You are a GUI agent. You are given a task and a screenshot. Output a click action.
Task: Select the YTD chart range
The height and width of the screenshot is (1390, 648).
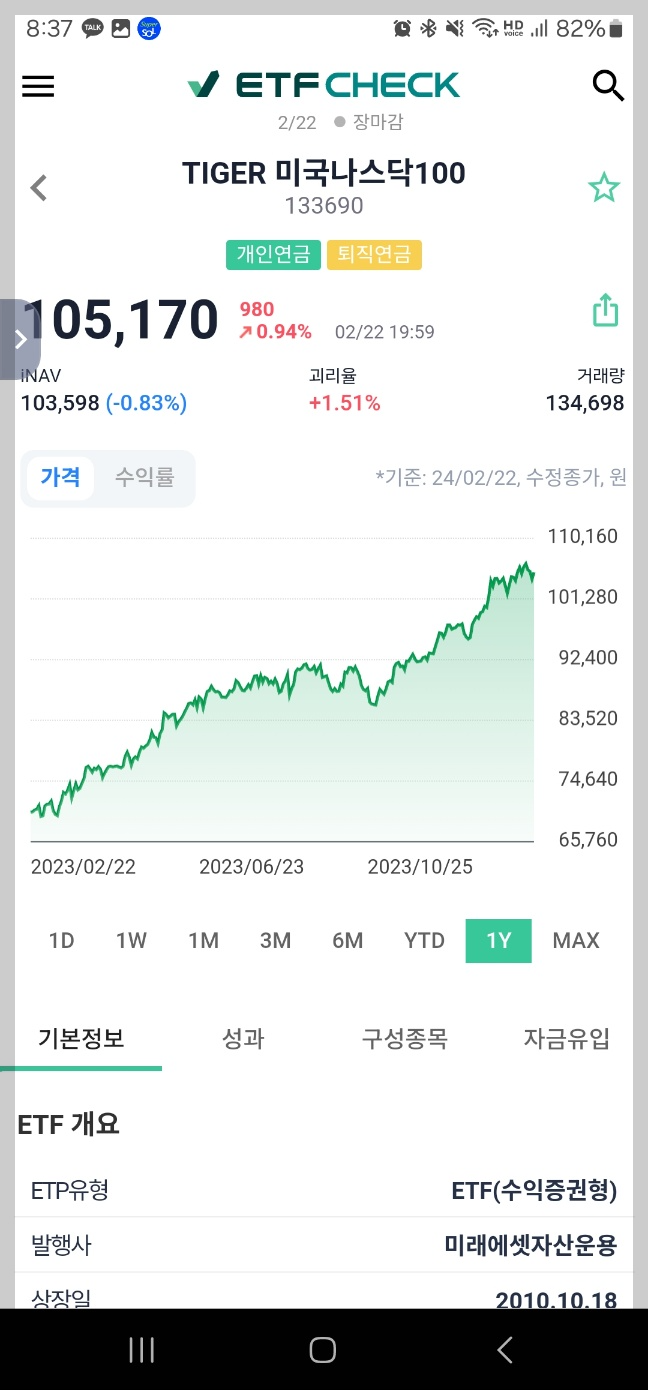pyautogui.click(x=424, y=940)
